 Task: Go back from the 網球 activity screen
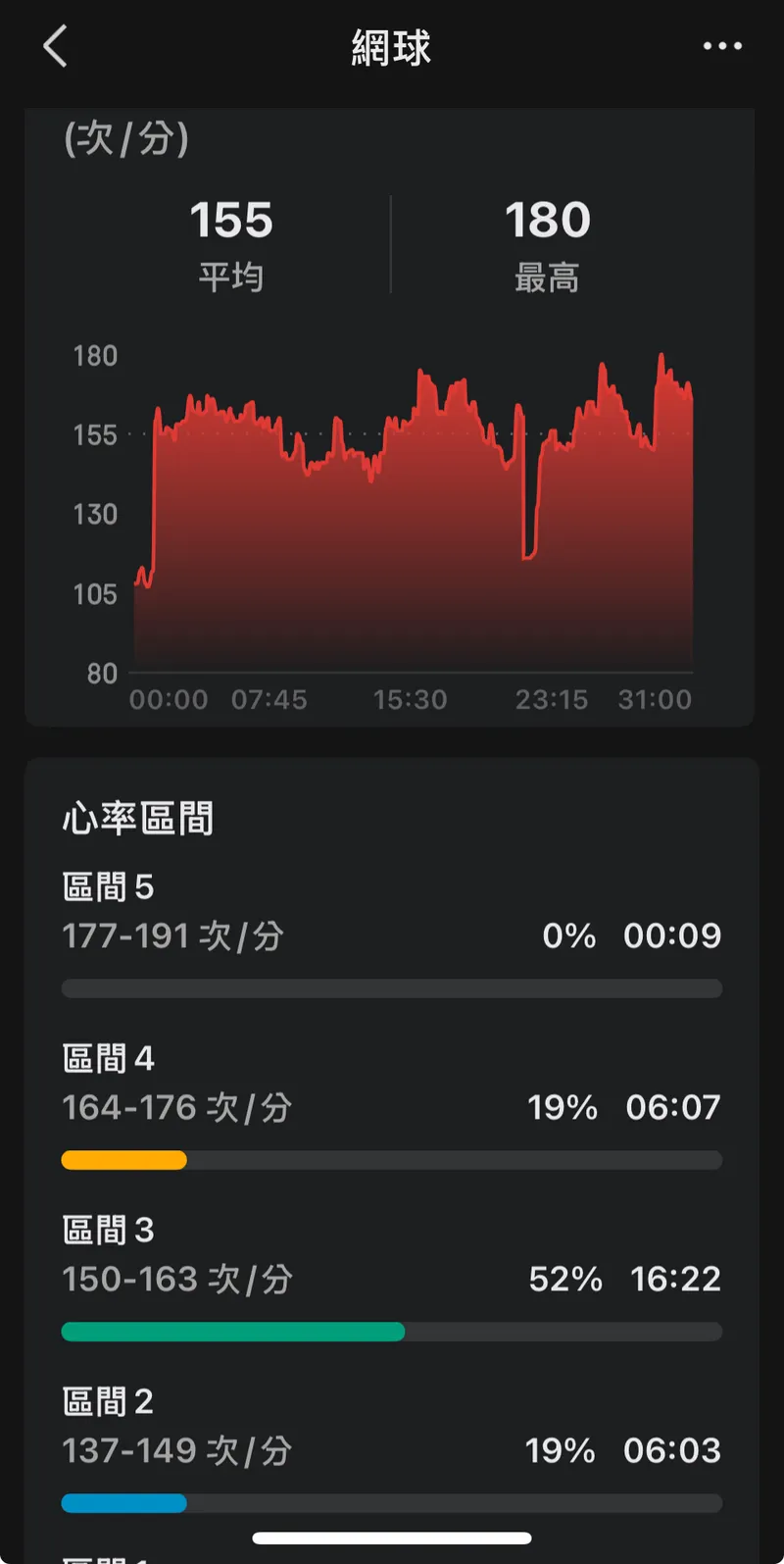pyautogui.click(x=56, y=46)
